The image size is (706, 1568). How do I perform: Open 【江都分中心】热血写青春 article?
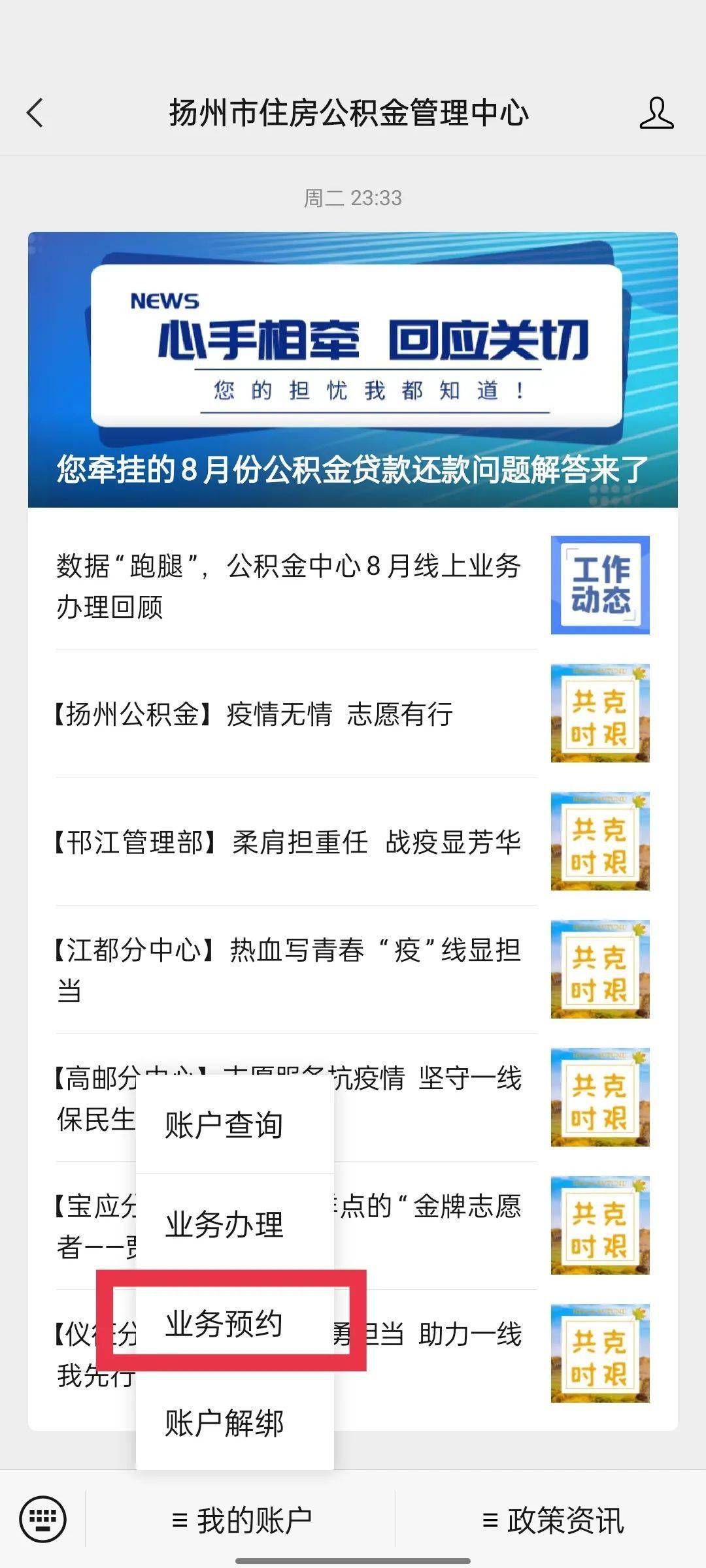pos(353,970)
